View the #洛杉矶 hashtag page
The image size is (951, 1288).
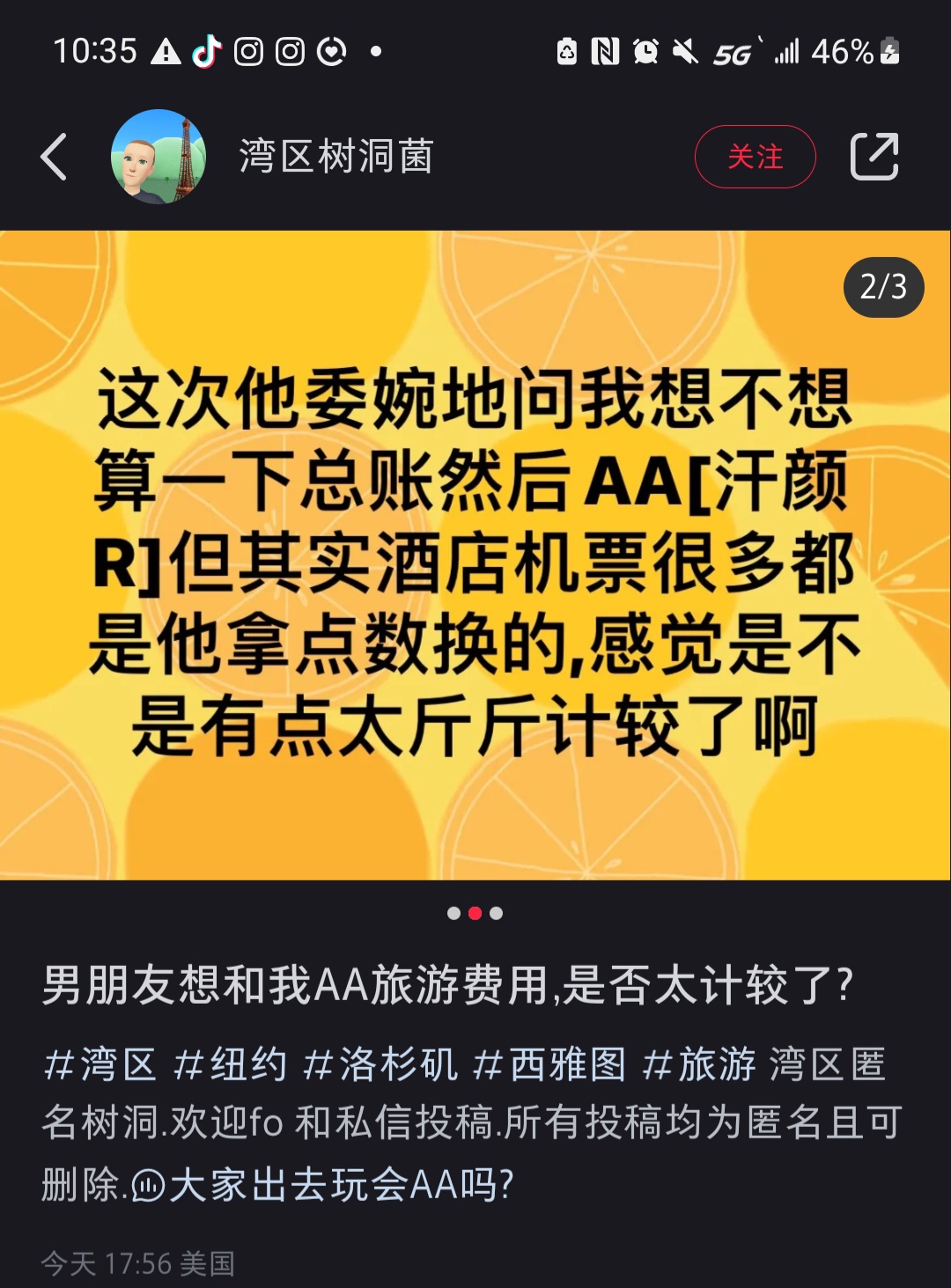coord(380,1064)
